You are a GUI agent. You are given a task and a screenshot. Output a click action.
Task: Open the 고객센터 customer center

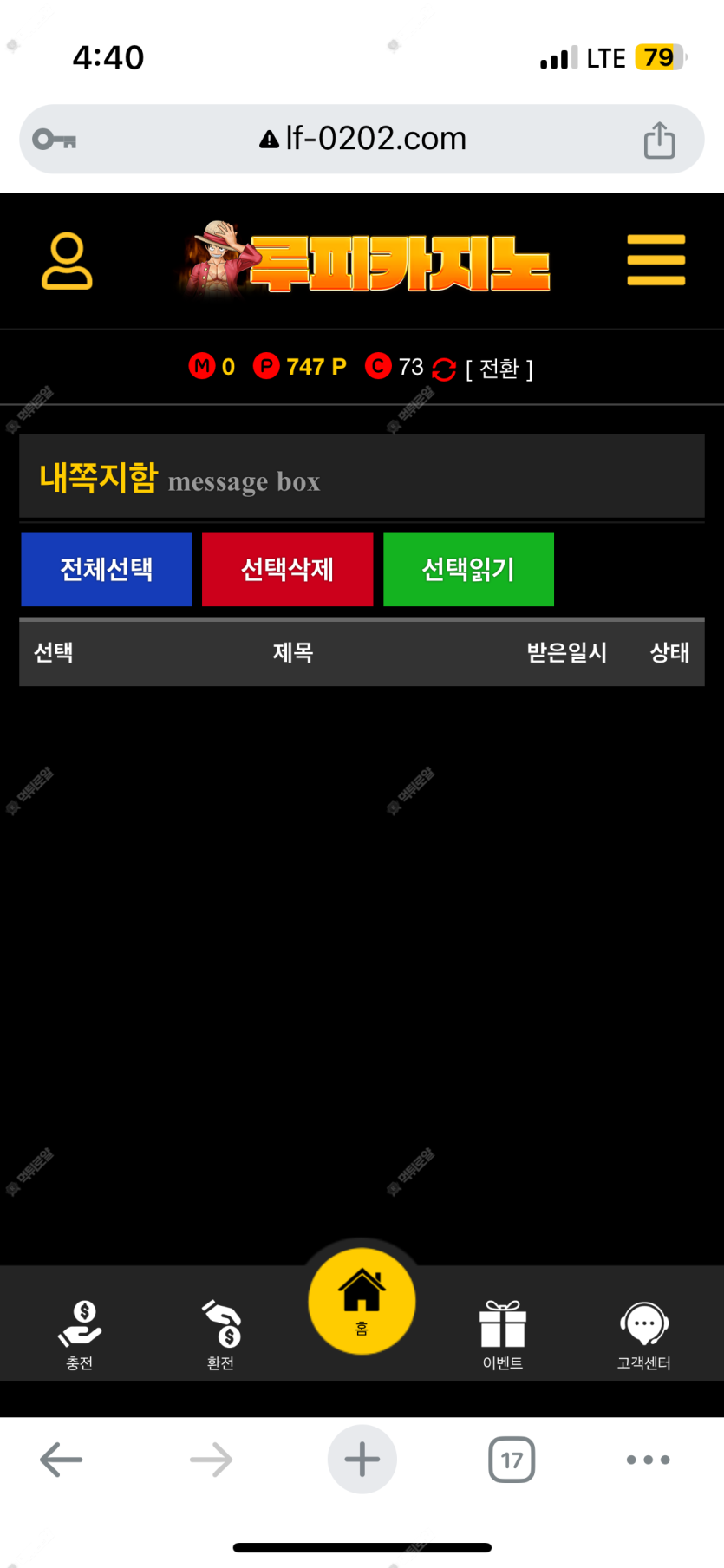pos(643,1335)
